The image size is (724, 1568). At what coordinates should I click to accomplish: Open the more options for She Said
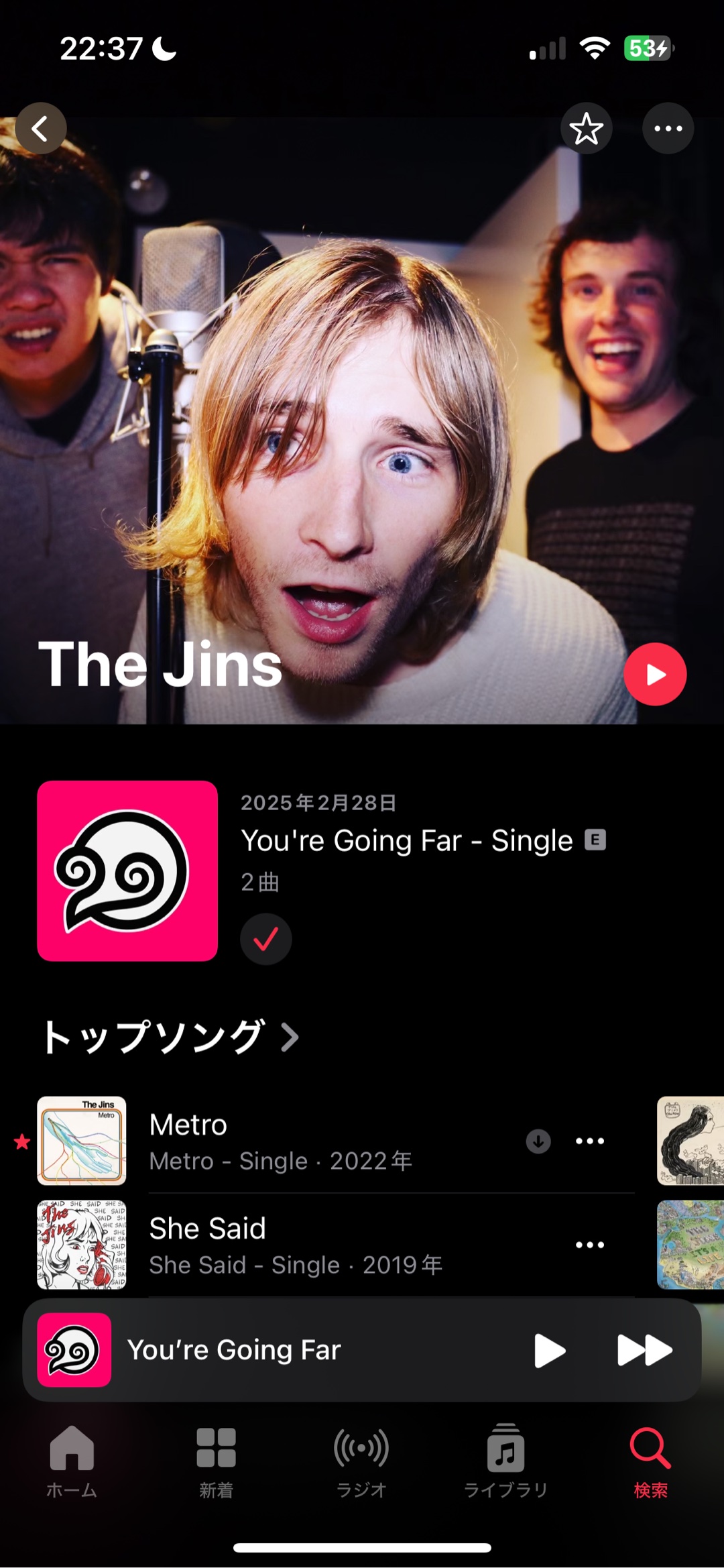point(590,1245)
